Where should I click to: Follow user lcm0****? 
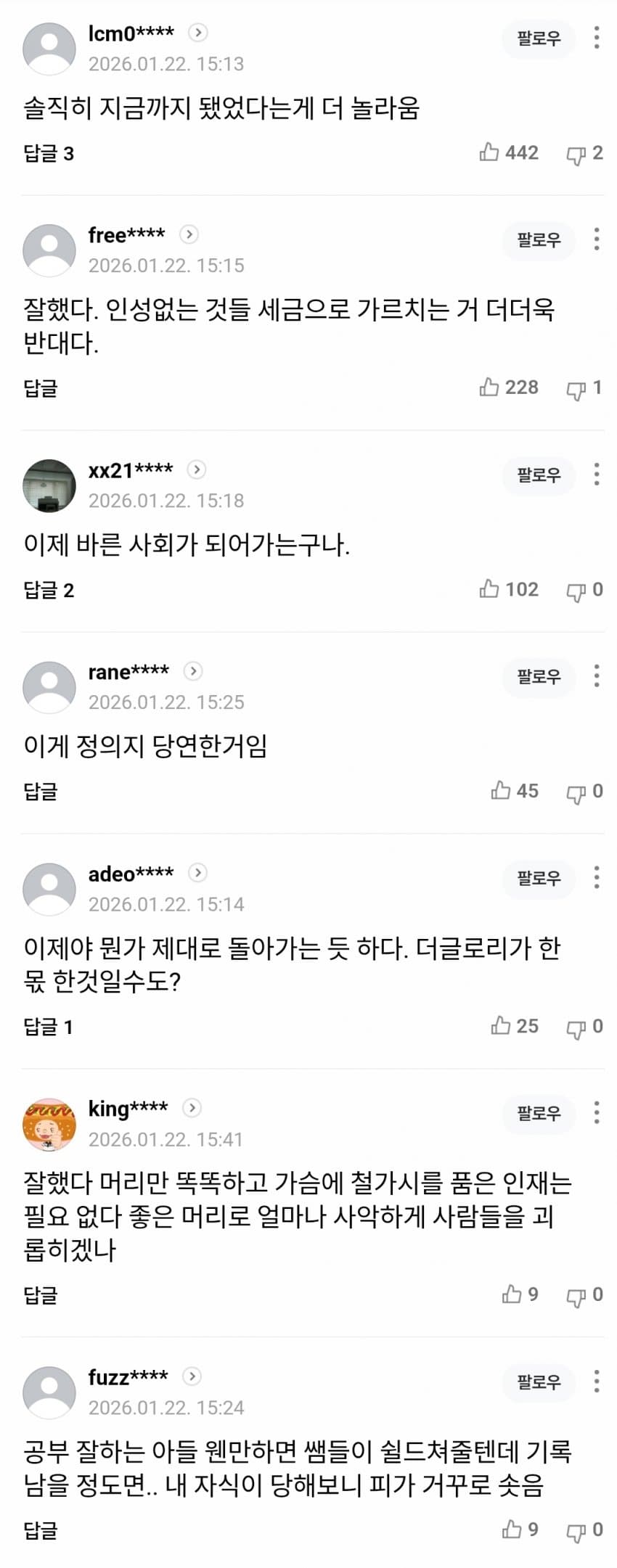pos(539,38)
